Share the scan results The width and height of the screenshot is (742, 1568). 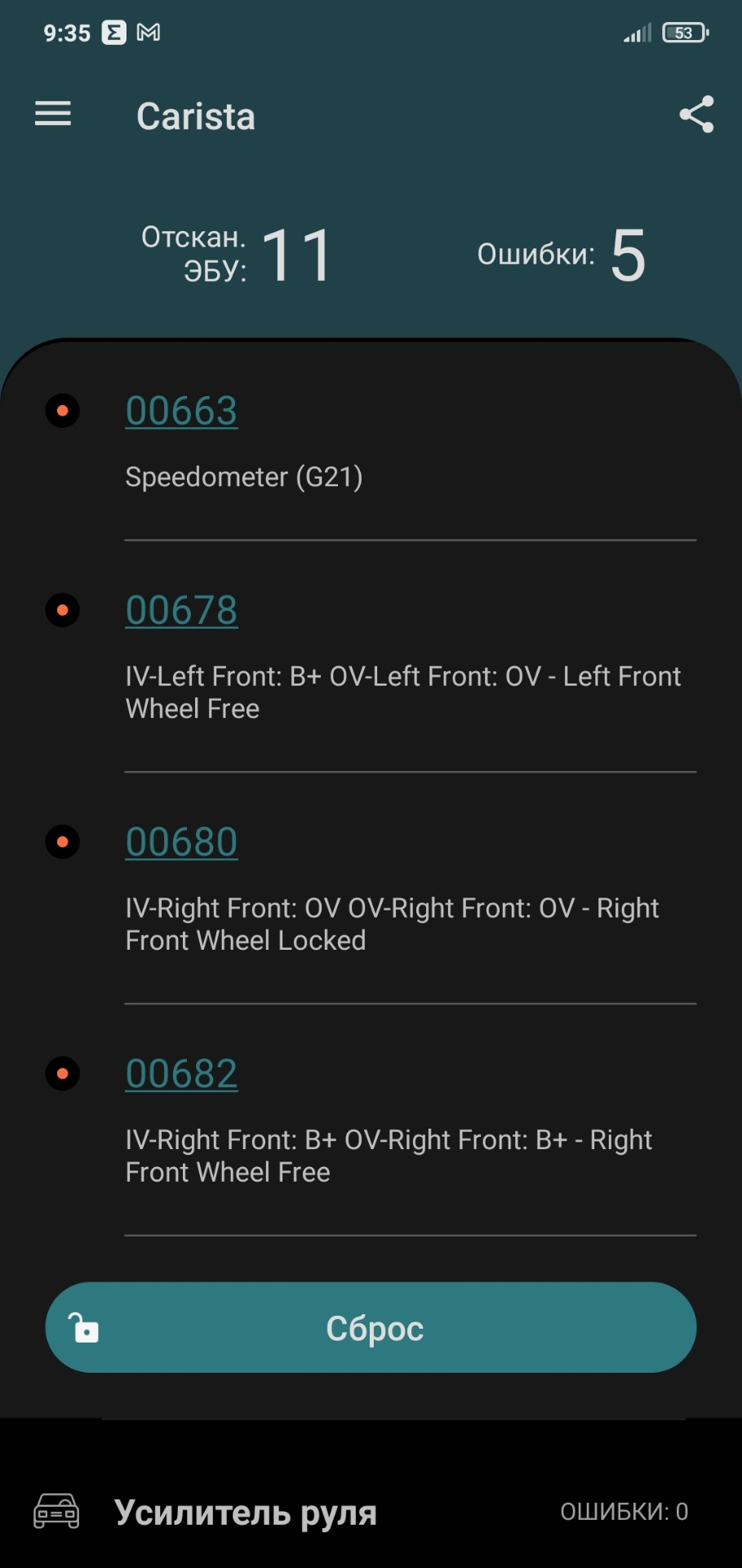(x=696, y=114)
